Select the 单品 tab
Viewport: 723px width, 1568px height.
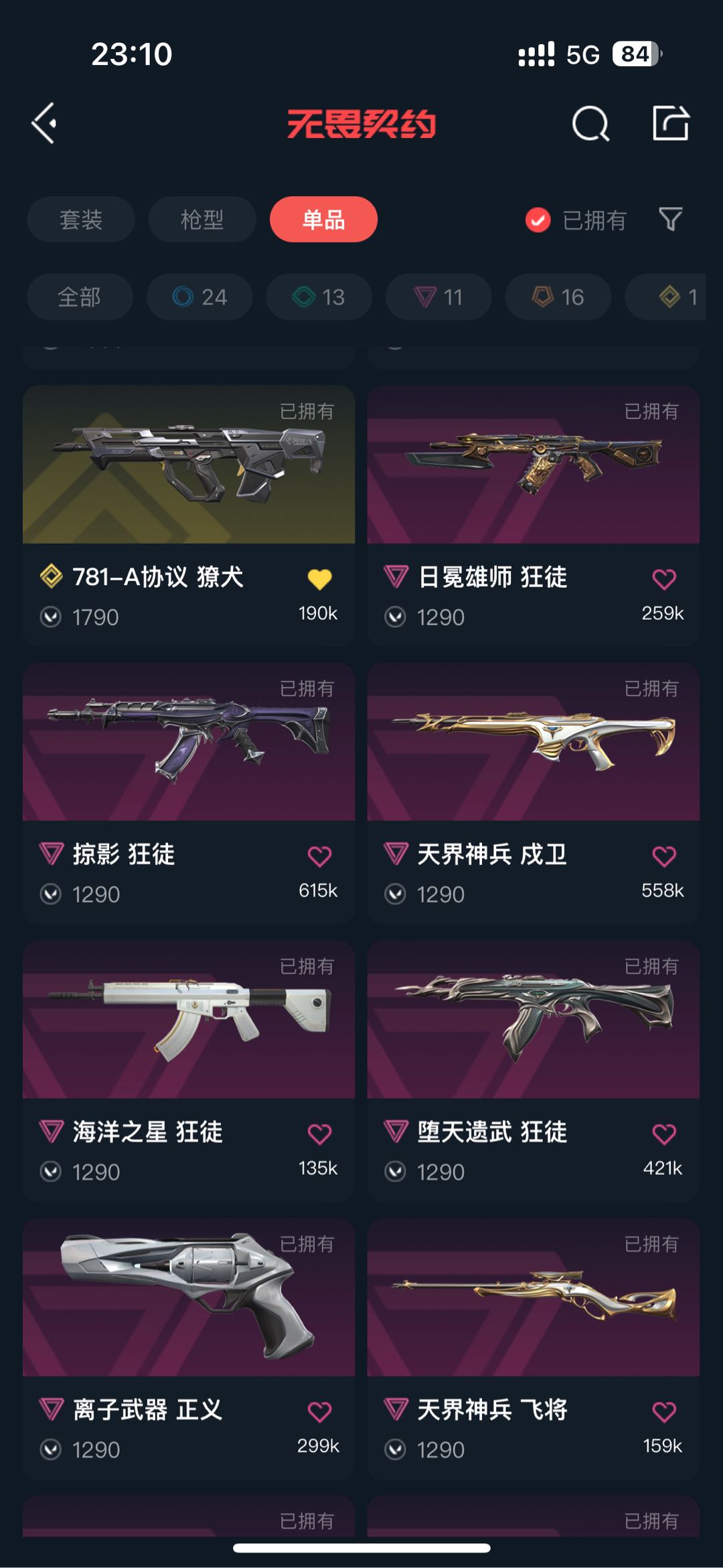(x=323, y=220)
